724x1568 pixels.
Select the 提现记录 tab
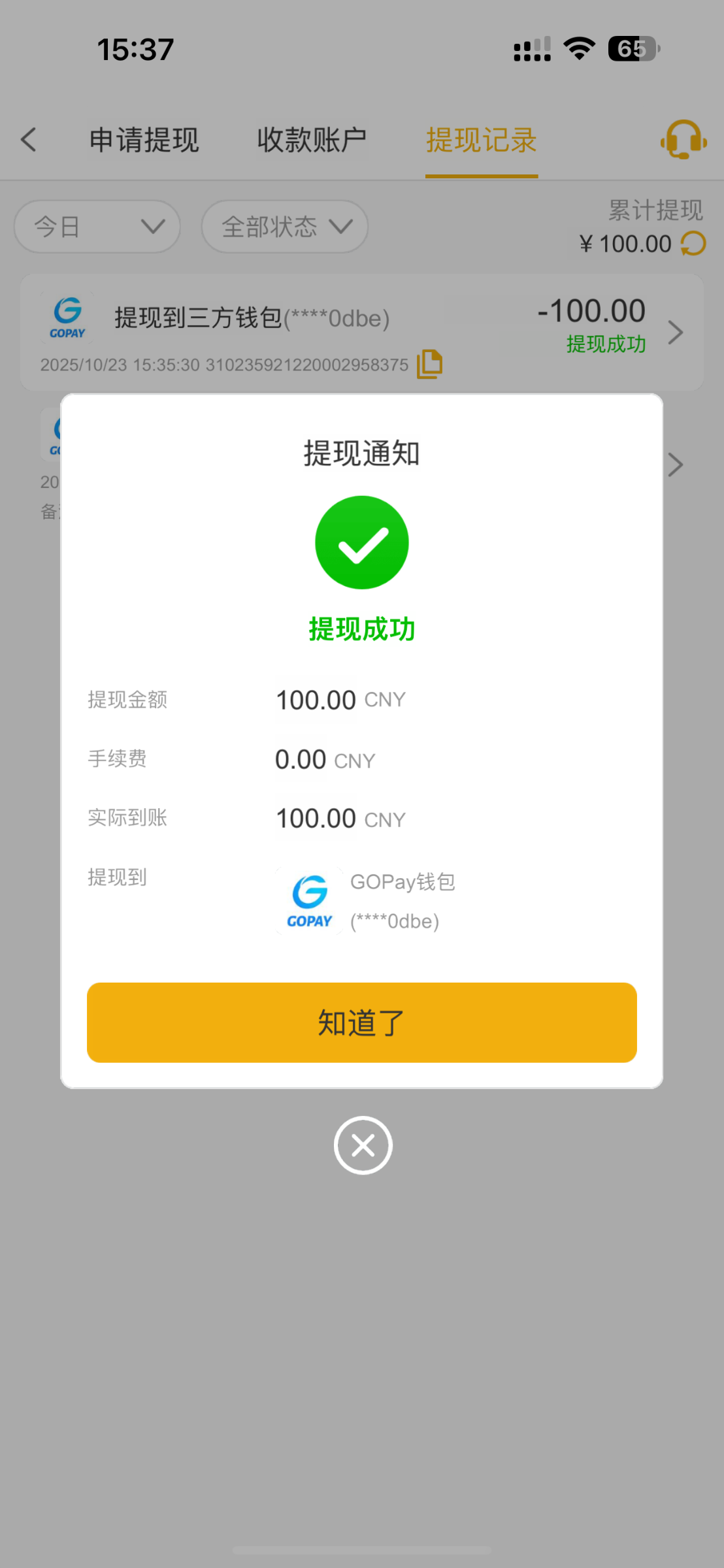point(482,140)
